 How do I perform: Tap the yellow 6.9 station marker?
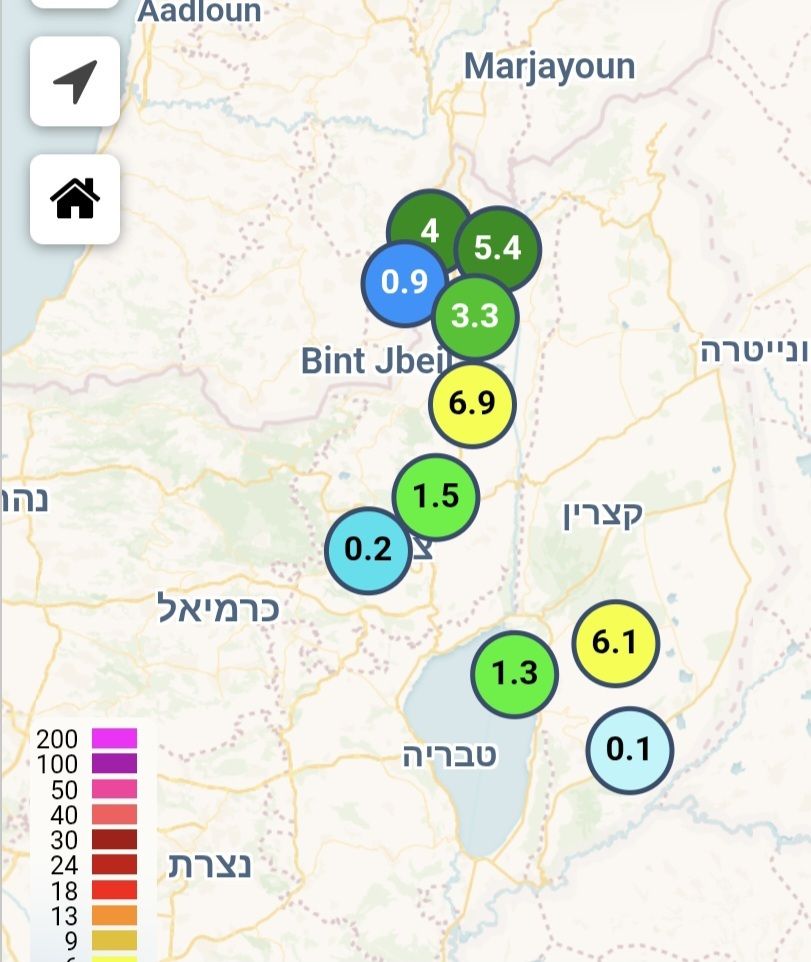472,404
